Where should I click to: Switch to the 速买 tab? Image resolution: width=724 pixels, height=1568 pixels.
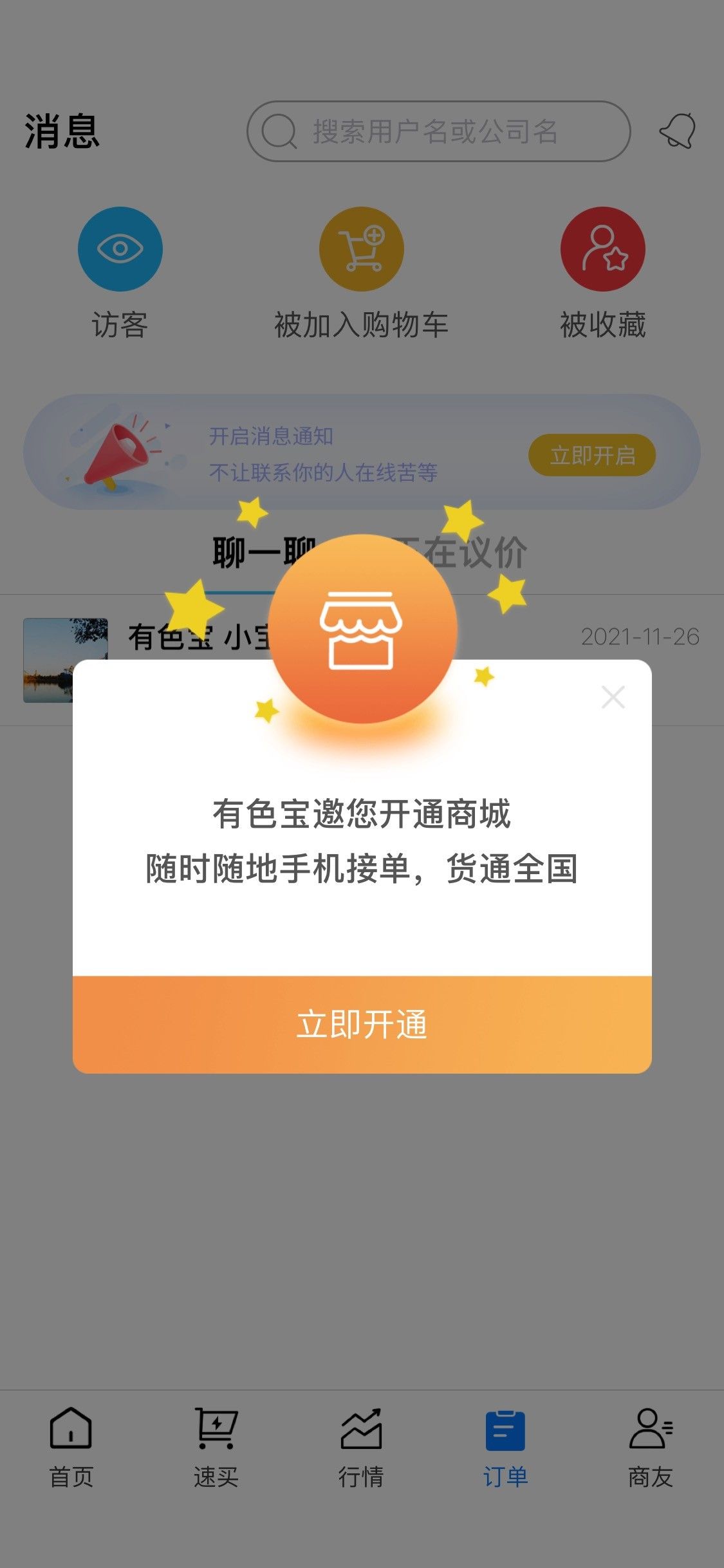pyautogui.click(x=216, y=1448)
